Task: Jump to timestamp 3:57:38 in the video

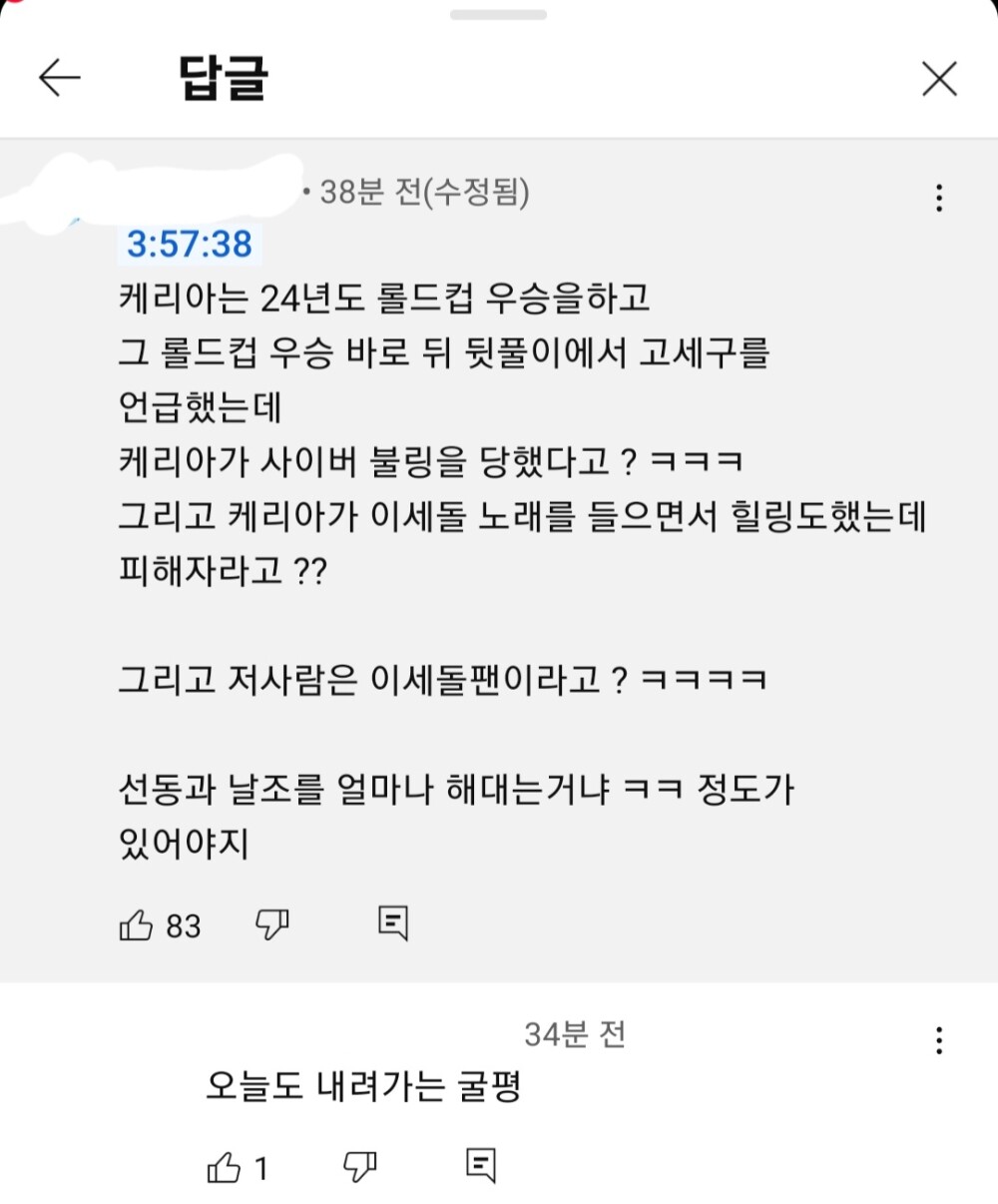Action: [190, 244]
